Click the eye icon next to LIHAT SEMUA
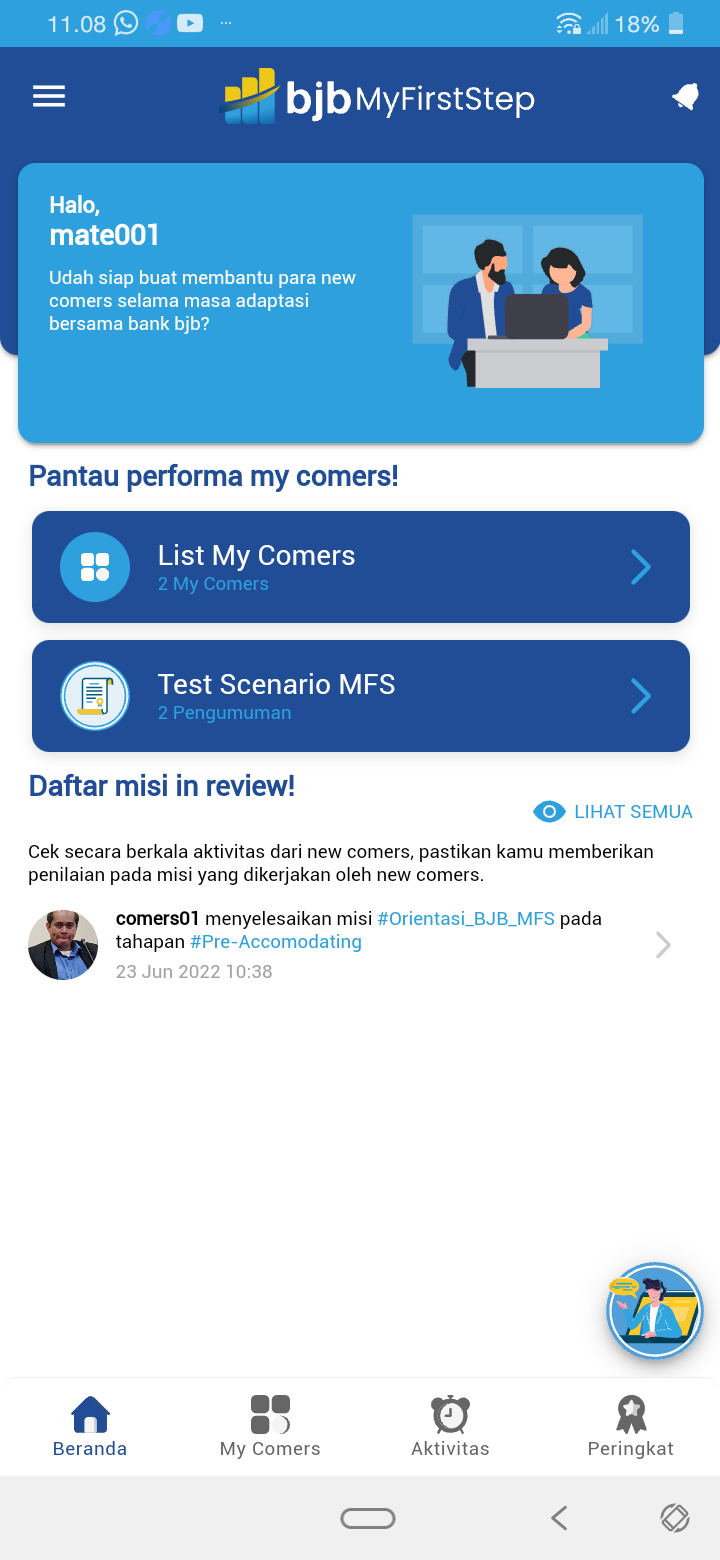 (549, 811)
